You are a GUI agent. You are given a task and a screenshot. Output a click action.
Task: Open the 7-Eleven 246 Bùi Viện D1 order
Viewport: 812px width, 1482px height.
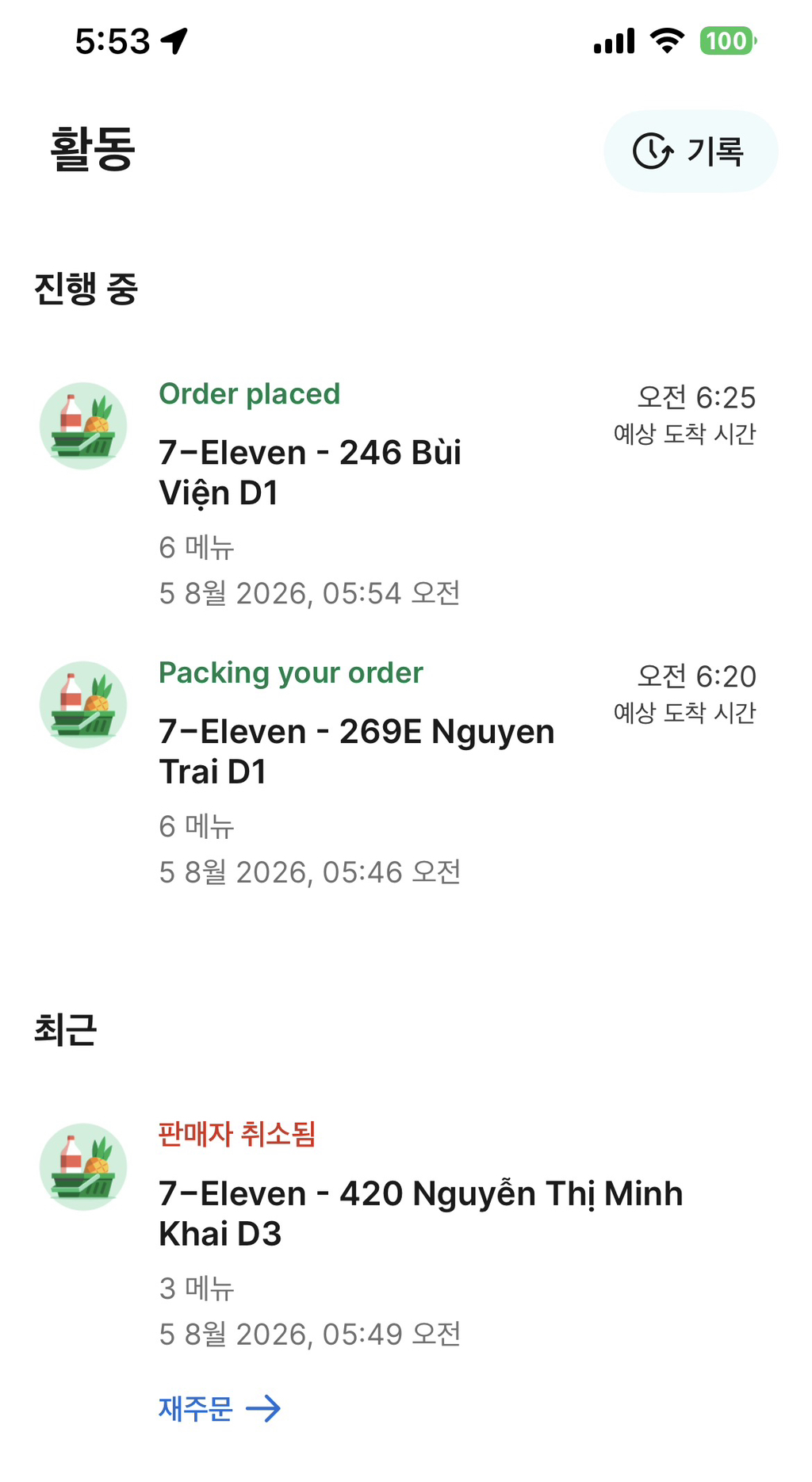[398, 493]
